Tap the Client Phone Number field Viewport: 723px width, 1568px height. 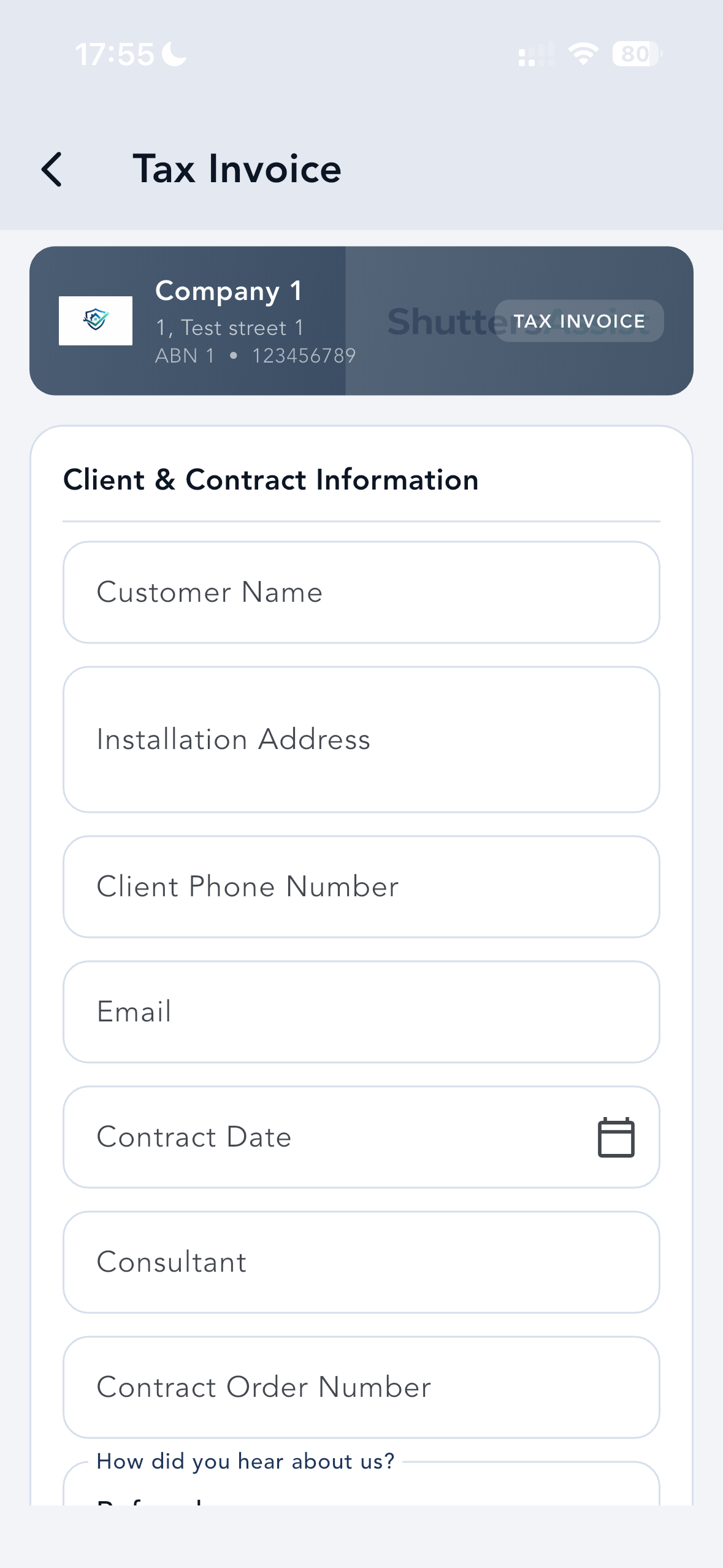(361, 886)
